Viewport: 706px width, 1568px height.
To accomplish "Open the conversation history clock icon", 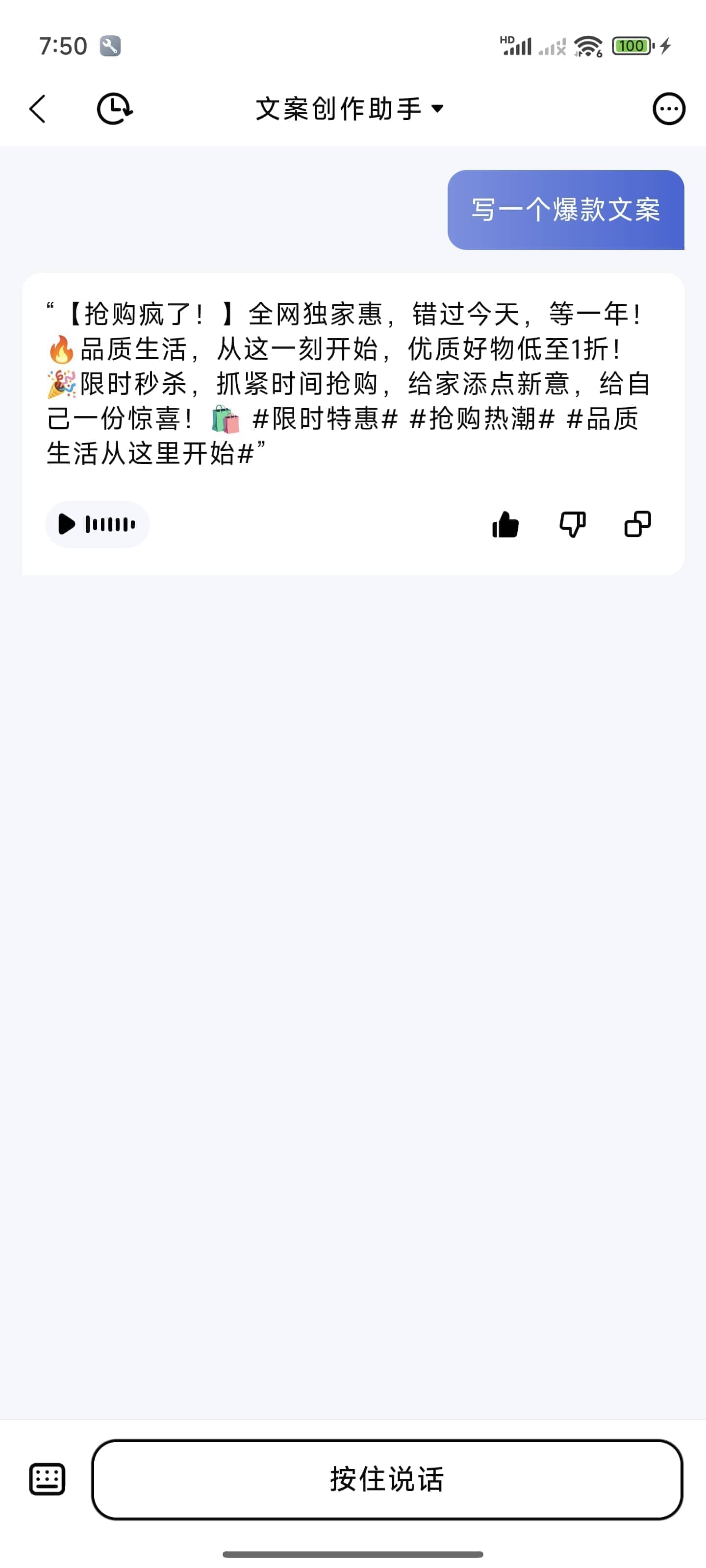I will click(115, 109).
